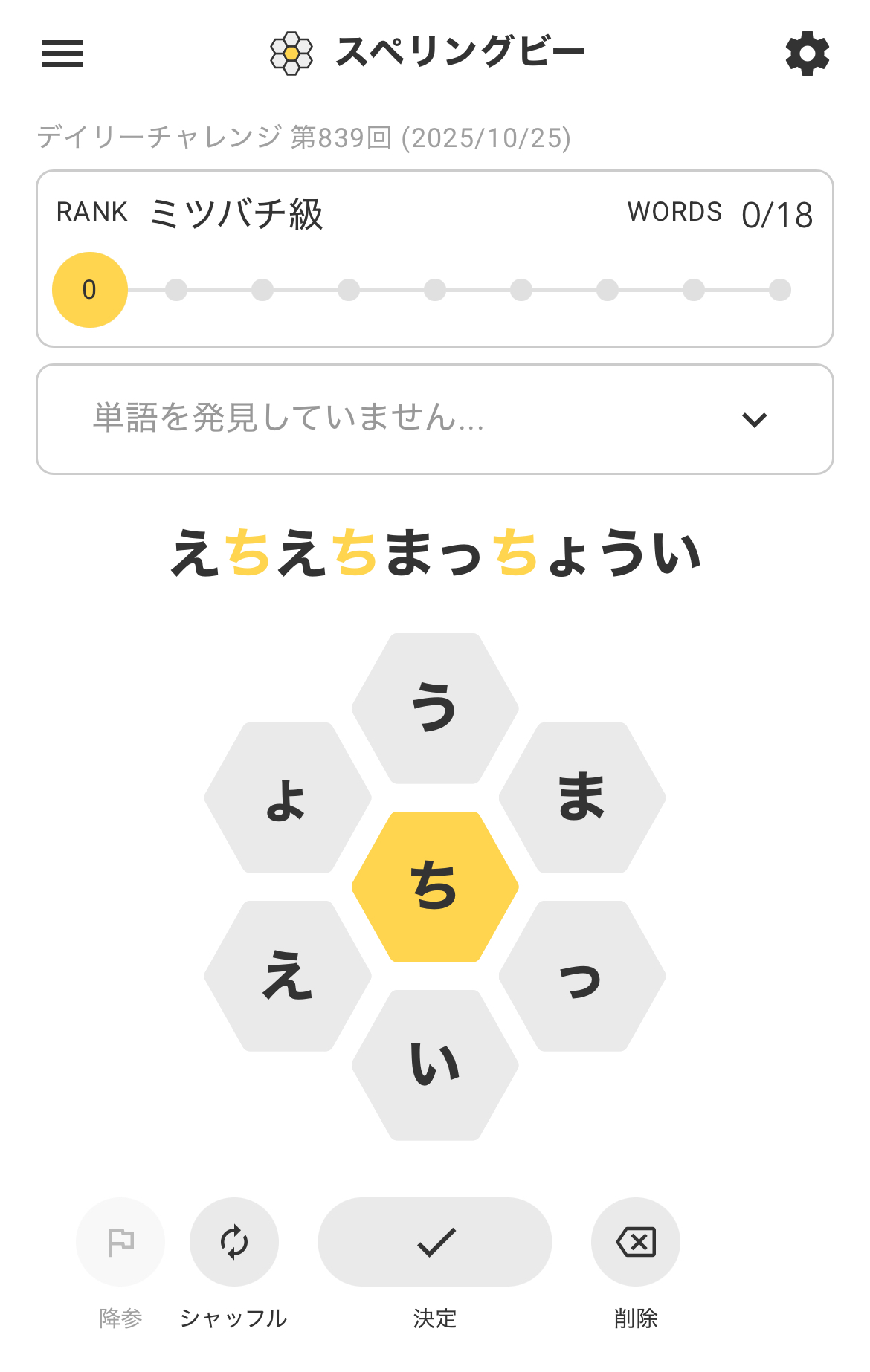
Task: Delete the last entered letter
Action: pyautogui.click(x=636, y=1242)
